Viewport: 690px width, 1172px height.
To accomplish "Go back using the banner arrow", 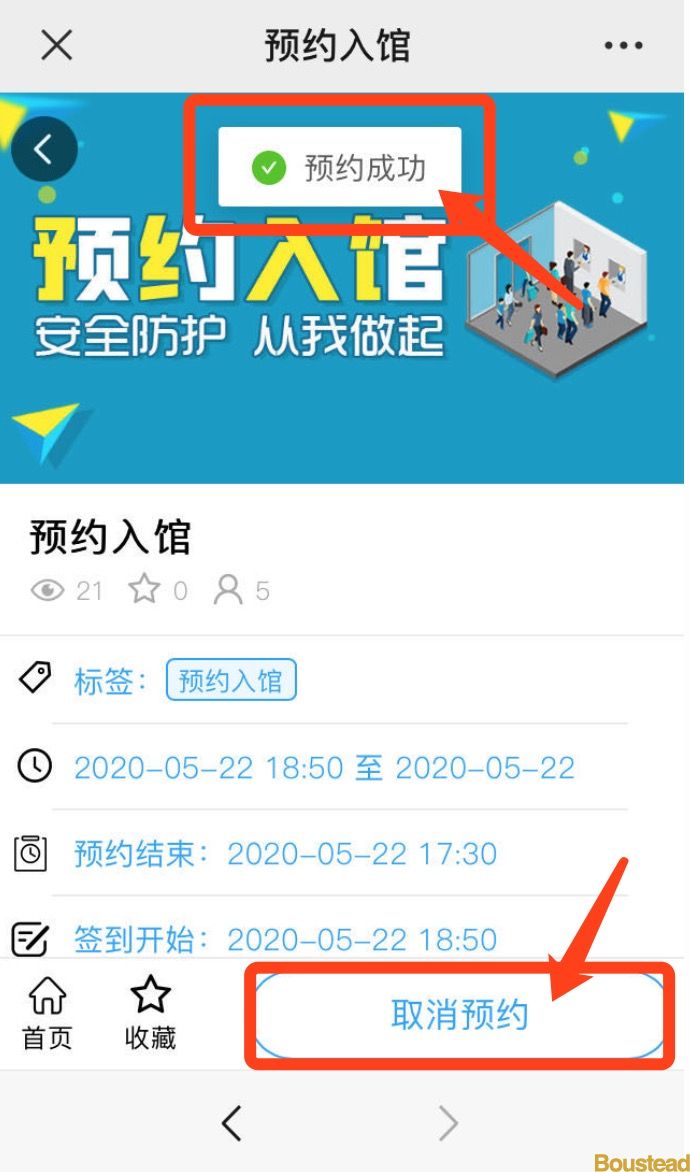I will tap(43, 149).
